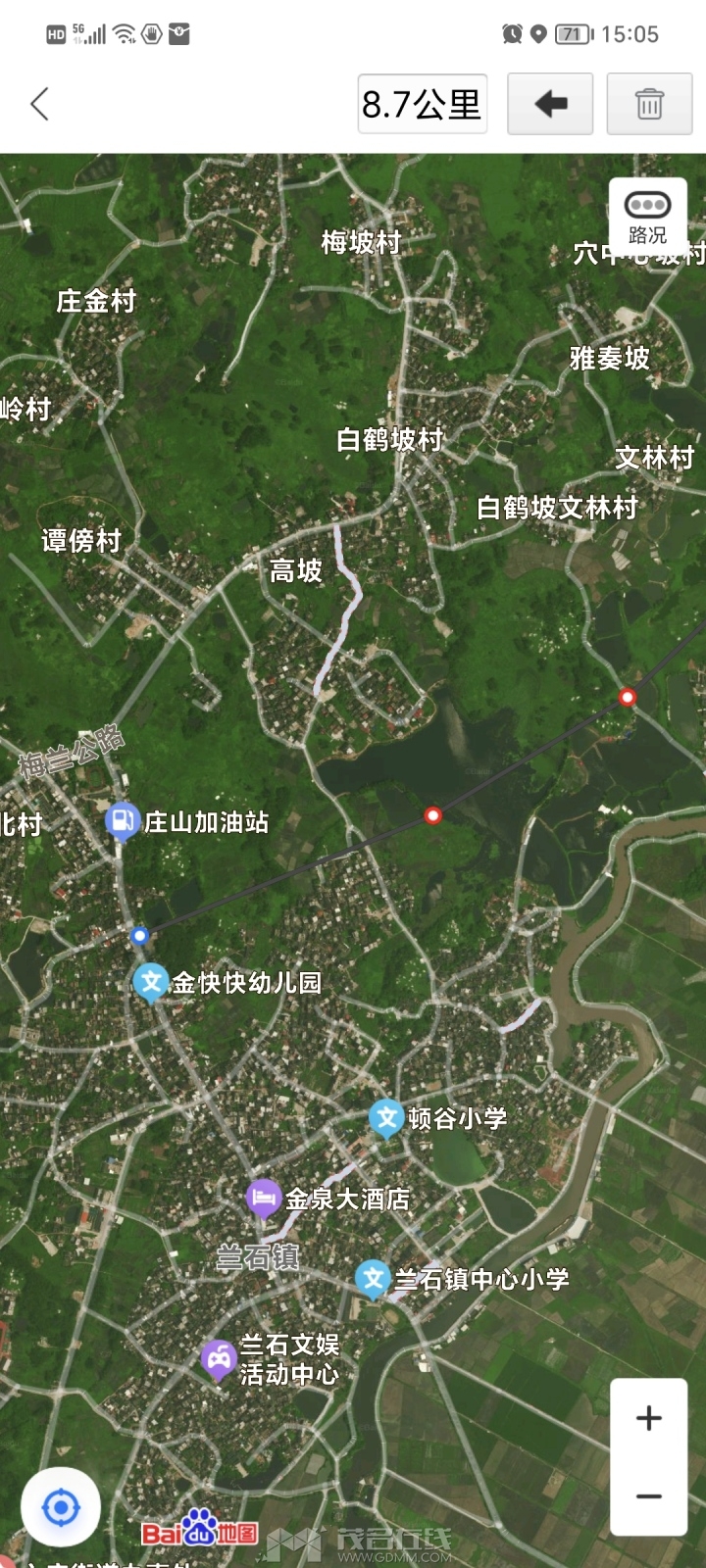Delete the measured distance with trash button

pyautogui.click(x=649, y=104)
